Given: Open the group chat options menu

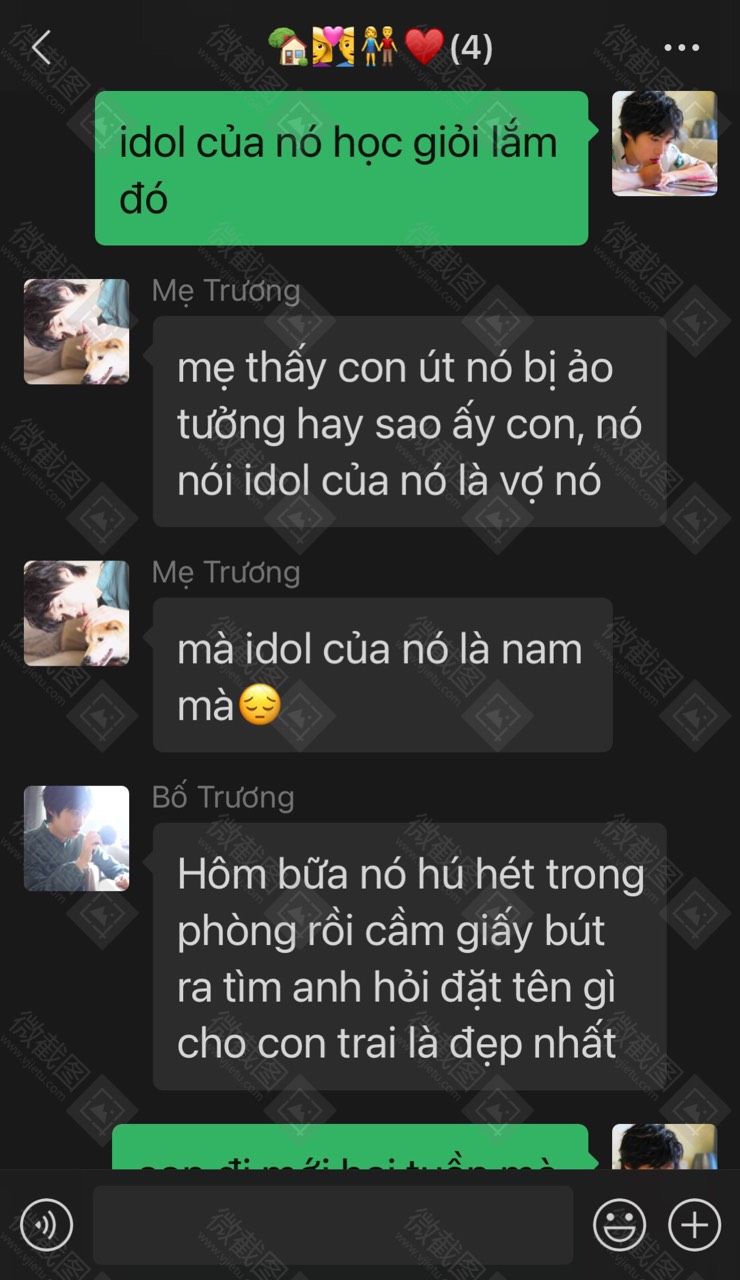Looking at the screenshot, I should point(682,47).
